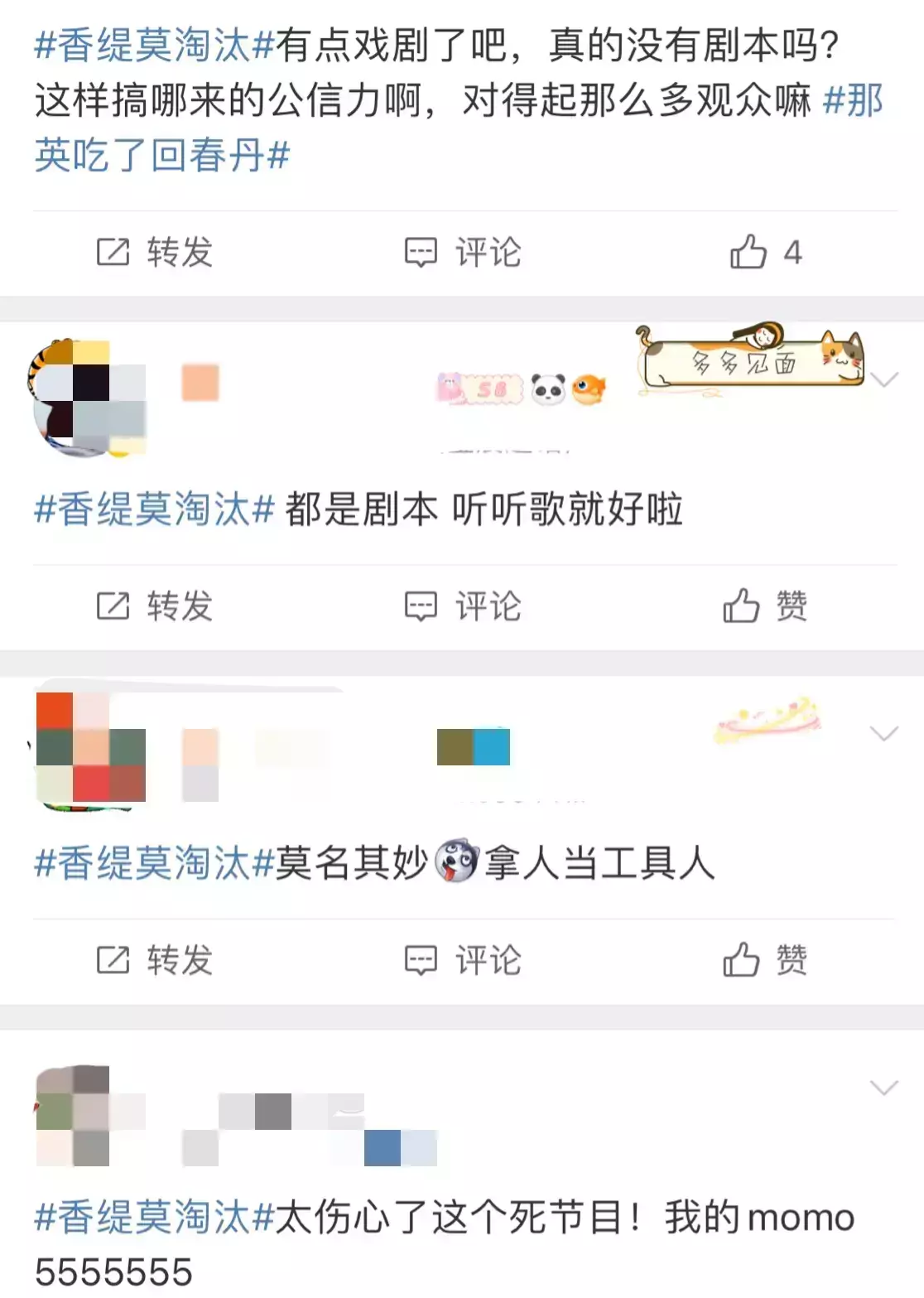Expand options chevron on "拿人当工具人" post
Image resolution: width=924 pixels, height=1298 pixels.
[x=884, y=734]
